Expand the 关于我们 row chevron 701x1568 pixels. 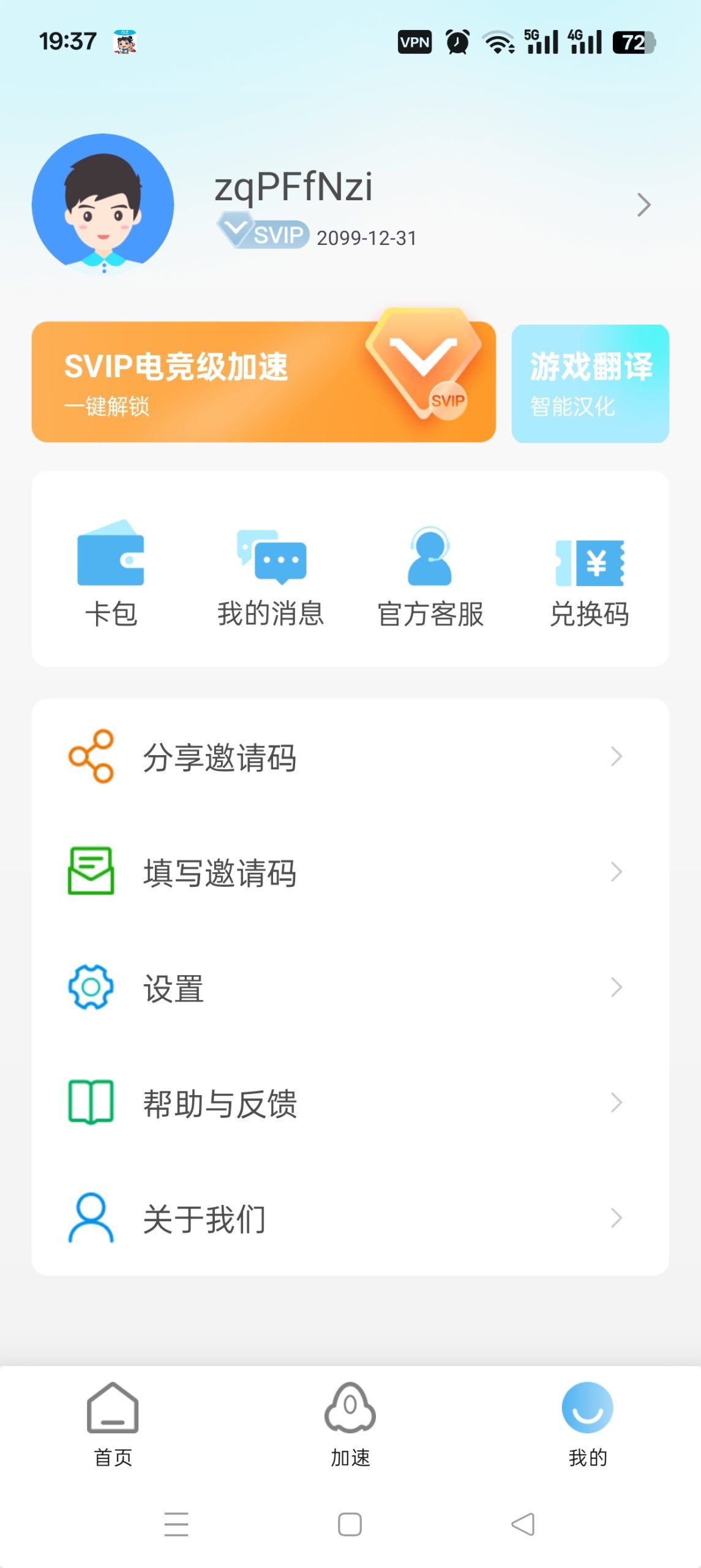[x=617, y=1219]
